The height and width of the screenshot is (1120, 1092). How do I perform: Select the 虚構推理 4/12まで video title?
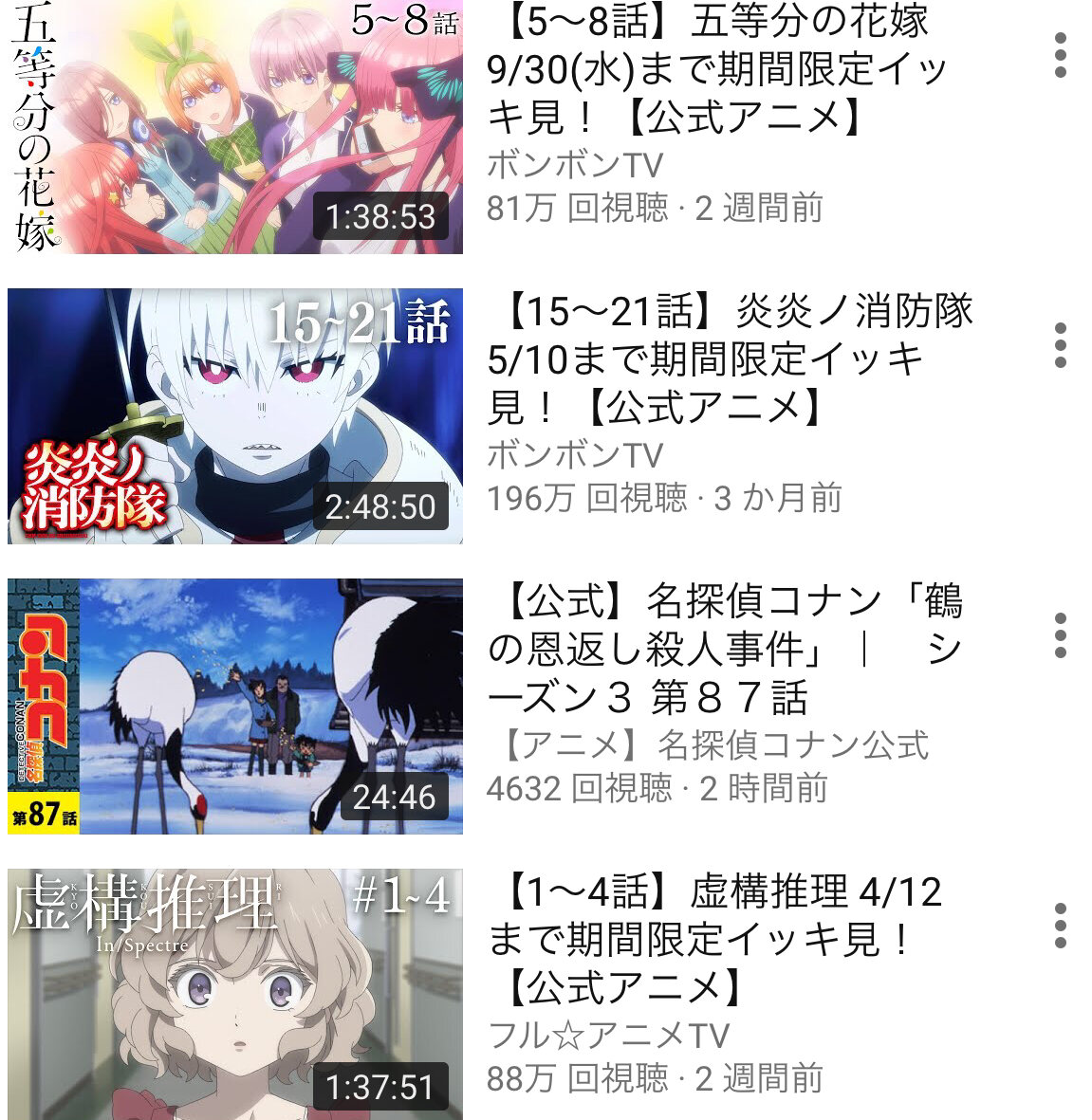coord(713,939)
